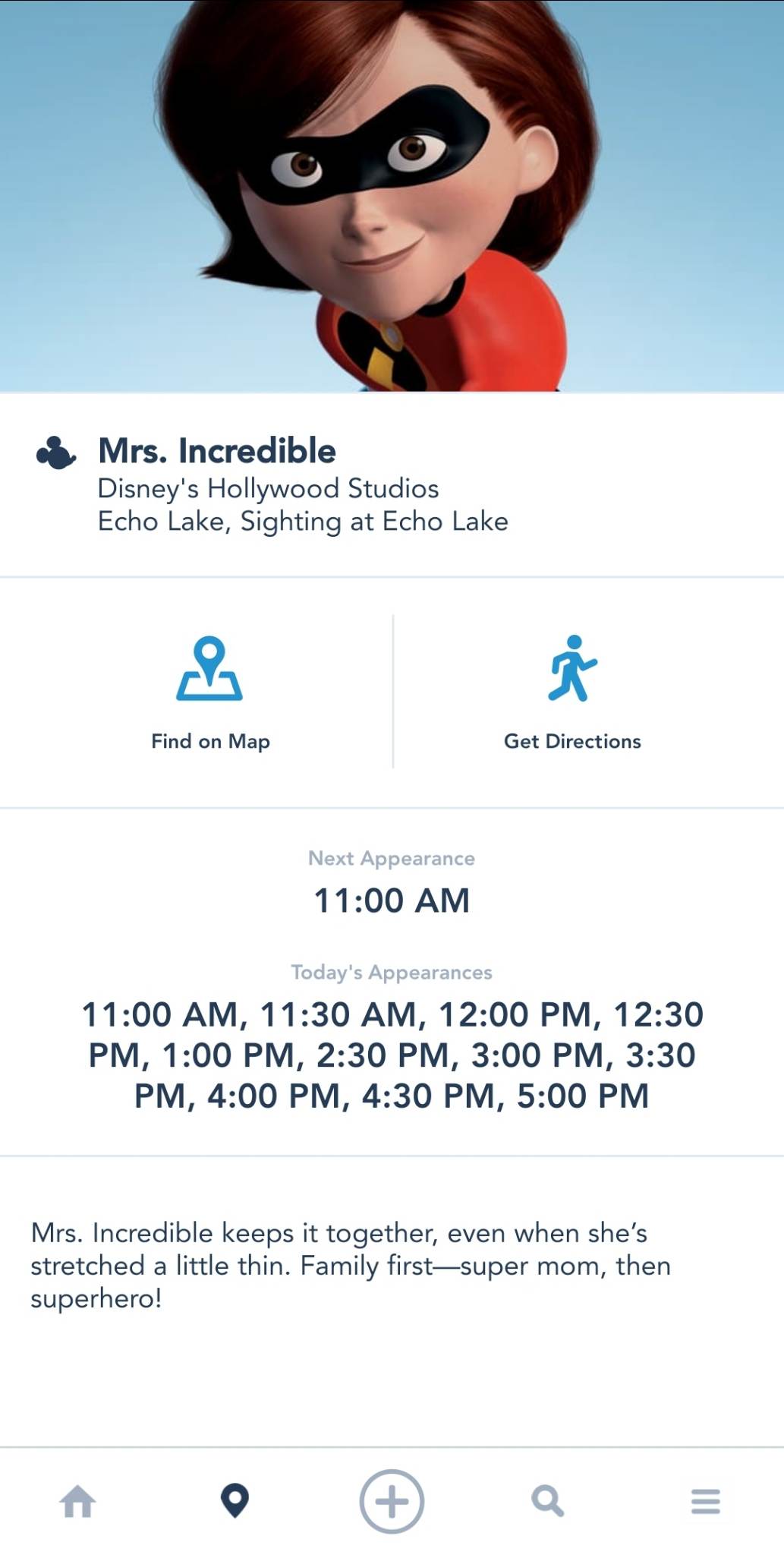Find Mrs. Incredible on the map

click(210, 692)
